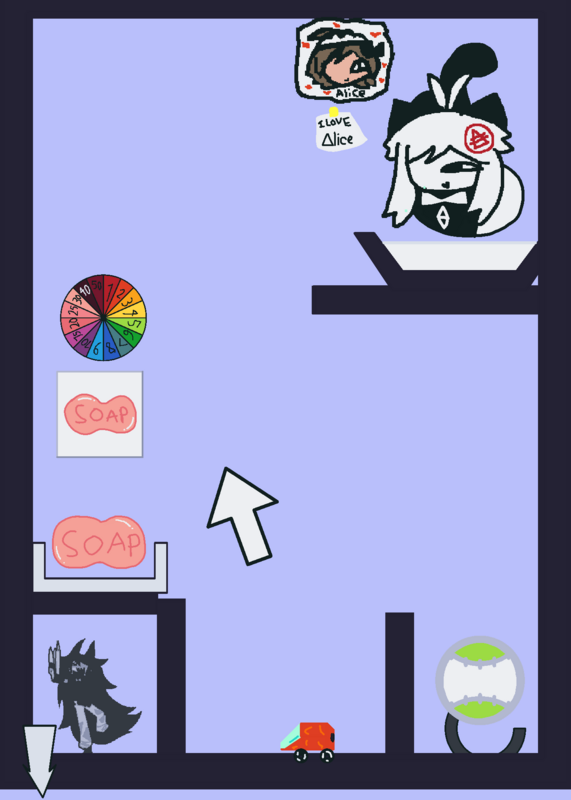Spin the numbered color wheel
The image size is (571, 800).
[x=104, y=317]
